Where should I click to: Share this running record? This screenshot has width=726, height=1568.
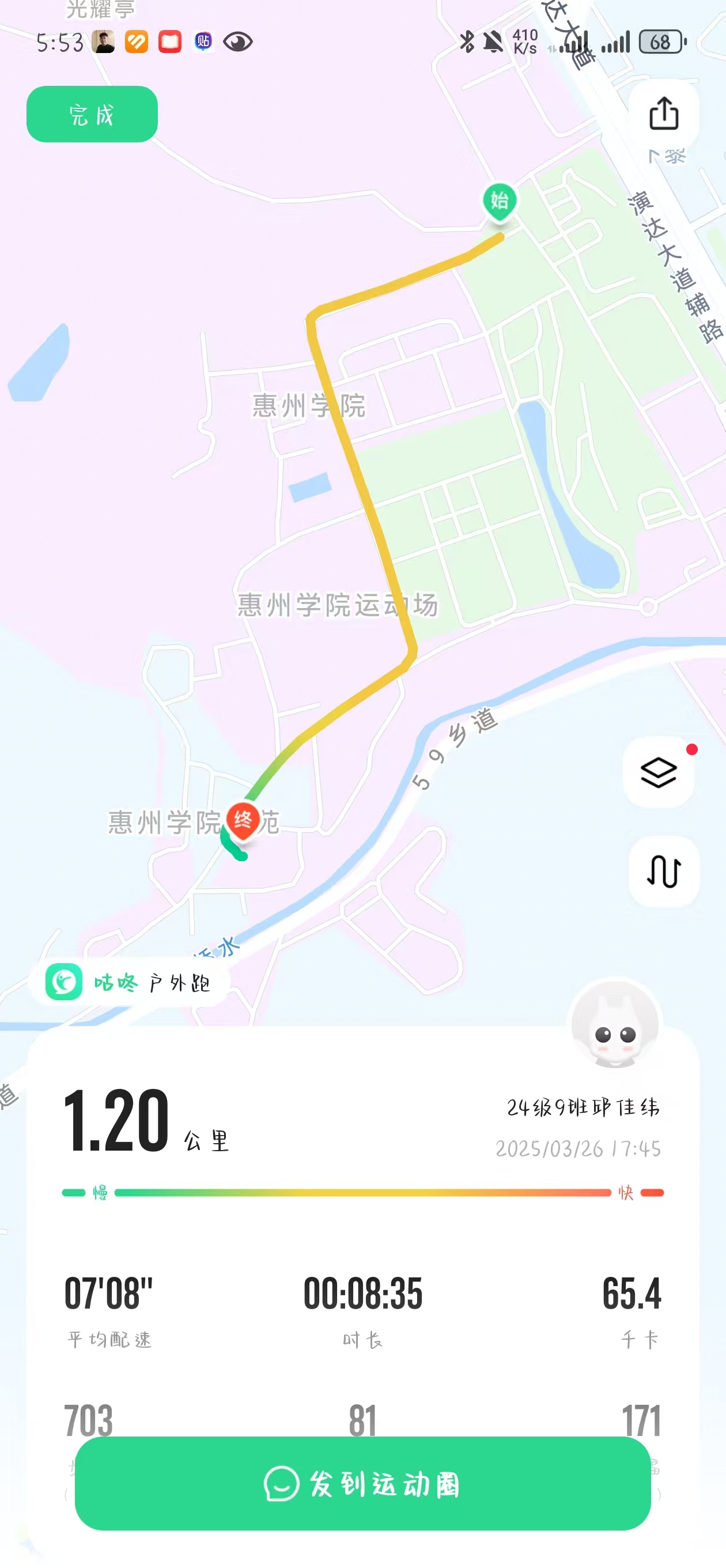[663, 114]
